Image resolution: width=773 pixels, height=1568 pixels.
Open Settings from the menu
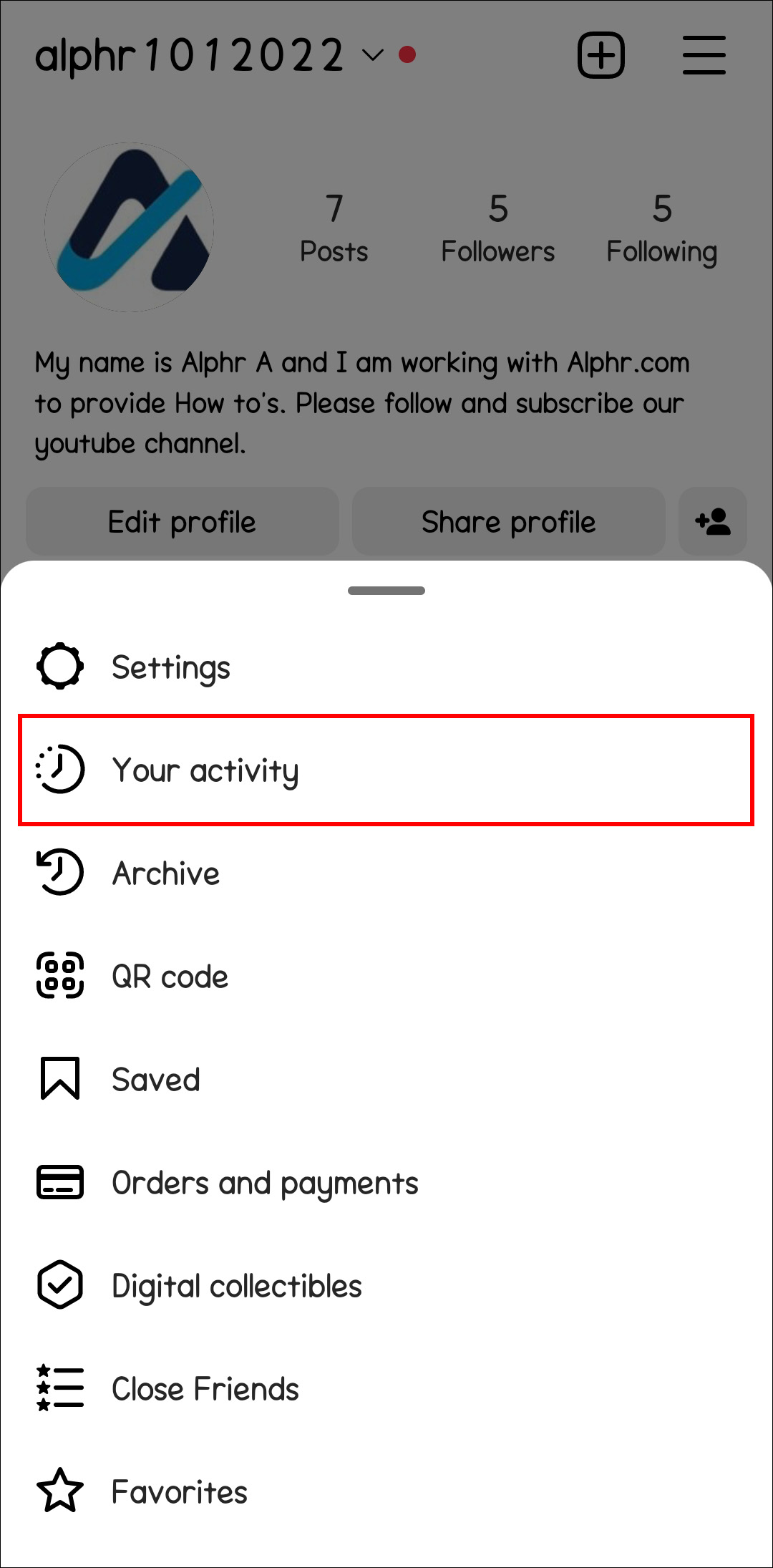[x=170, y=667]
